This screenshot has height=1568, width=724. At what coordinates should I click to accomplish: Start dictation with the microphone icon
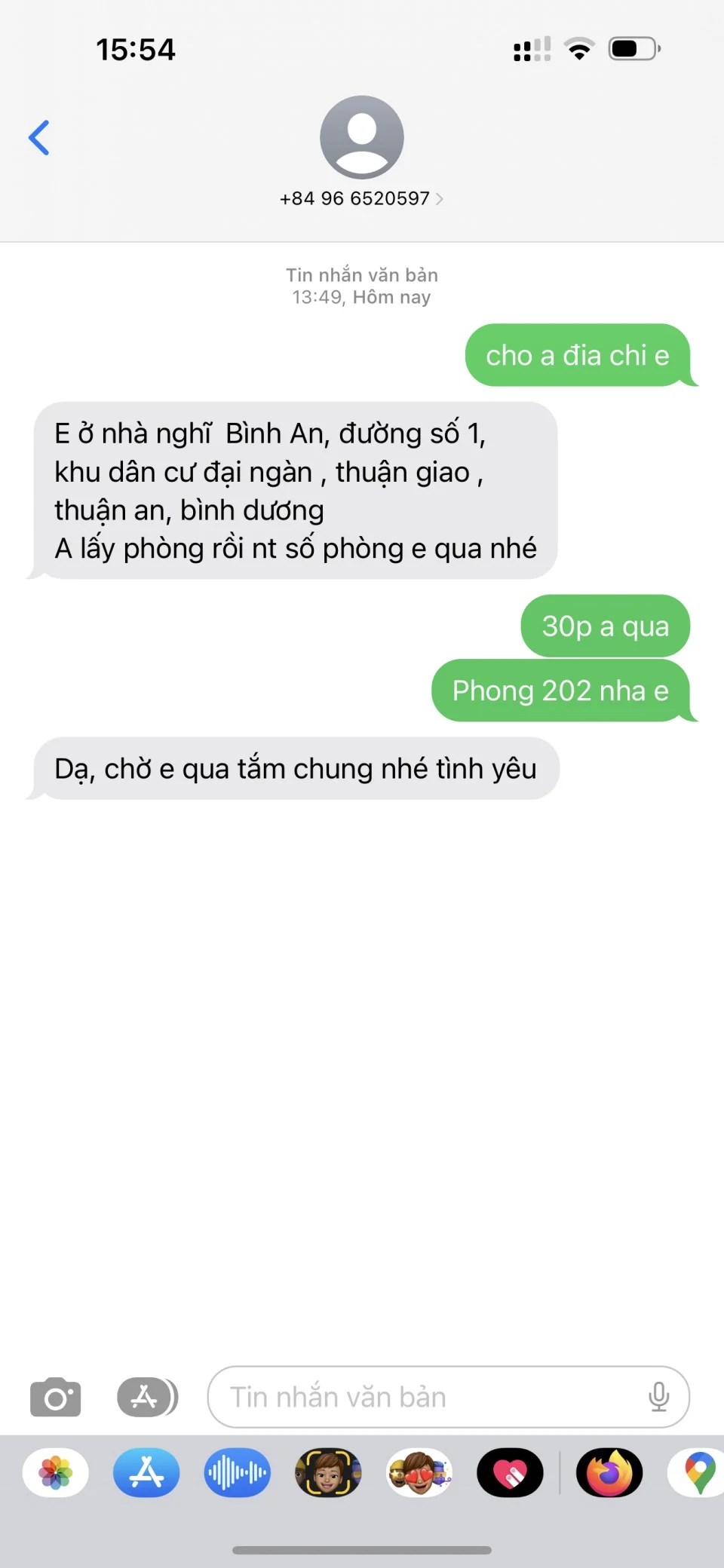[658, 1397]
